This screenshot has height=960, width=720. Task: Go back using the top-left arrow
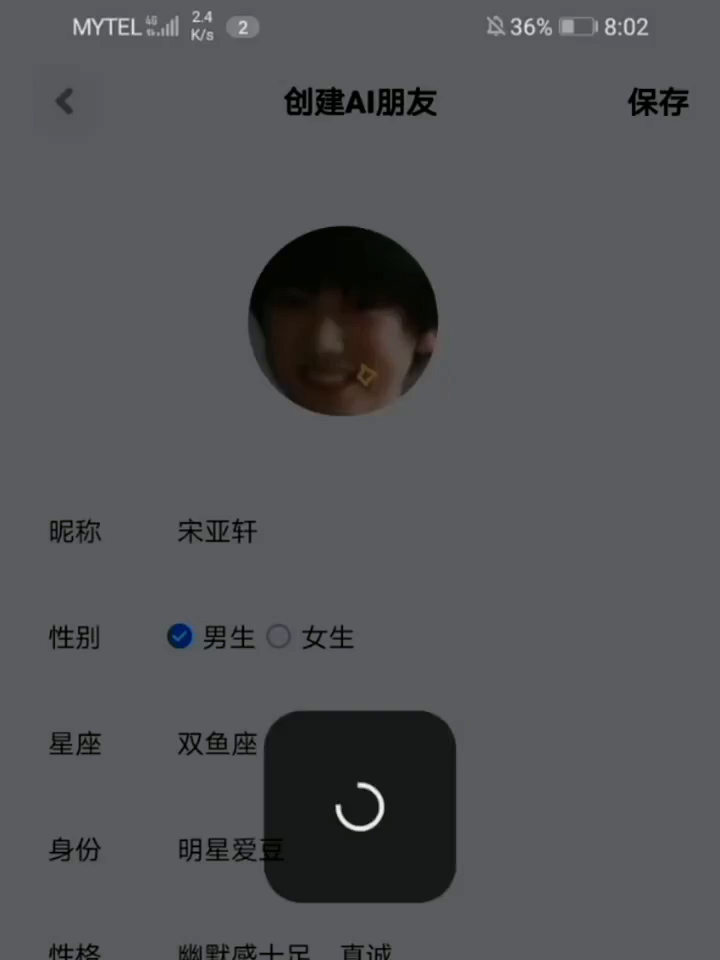click(66, 101)
